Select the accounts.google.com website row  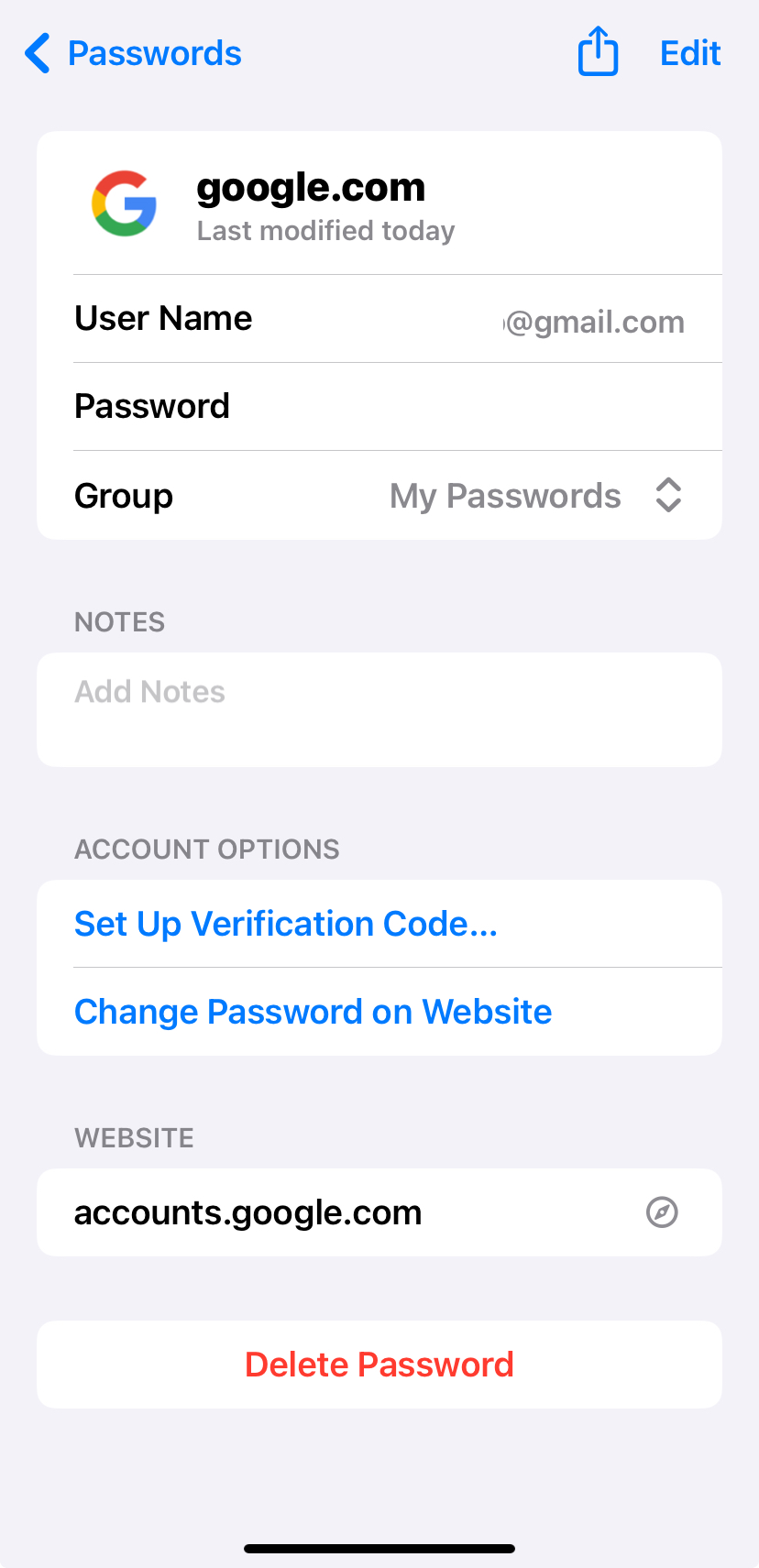[x=247, y=1212]
